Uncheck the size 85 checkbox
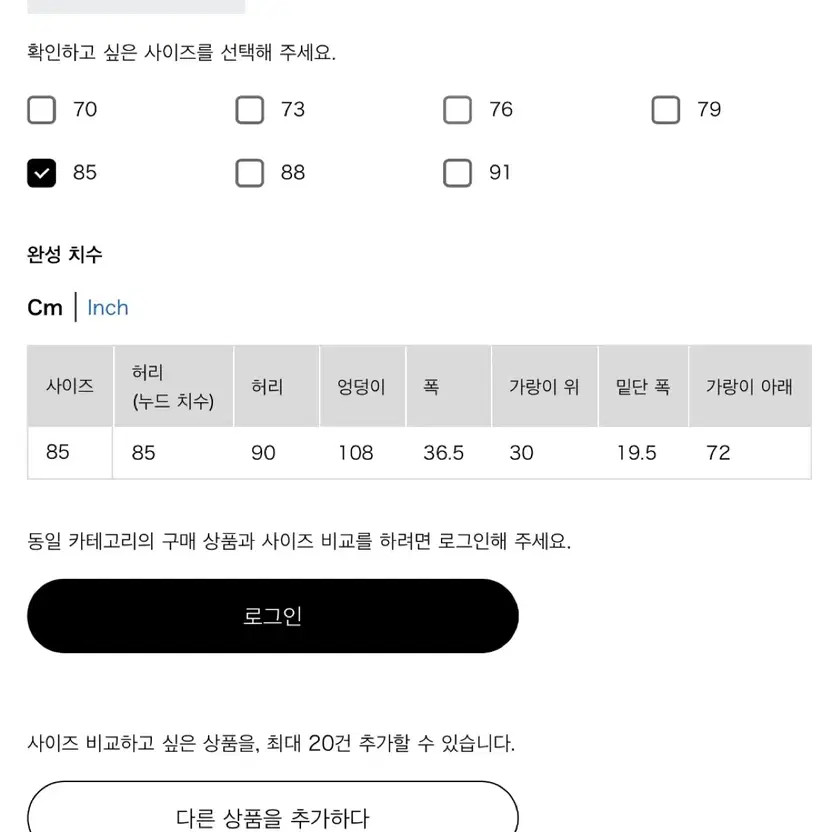 41,173
